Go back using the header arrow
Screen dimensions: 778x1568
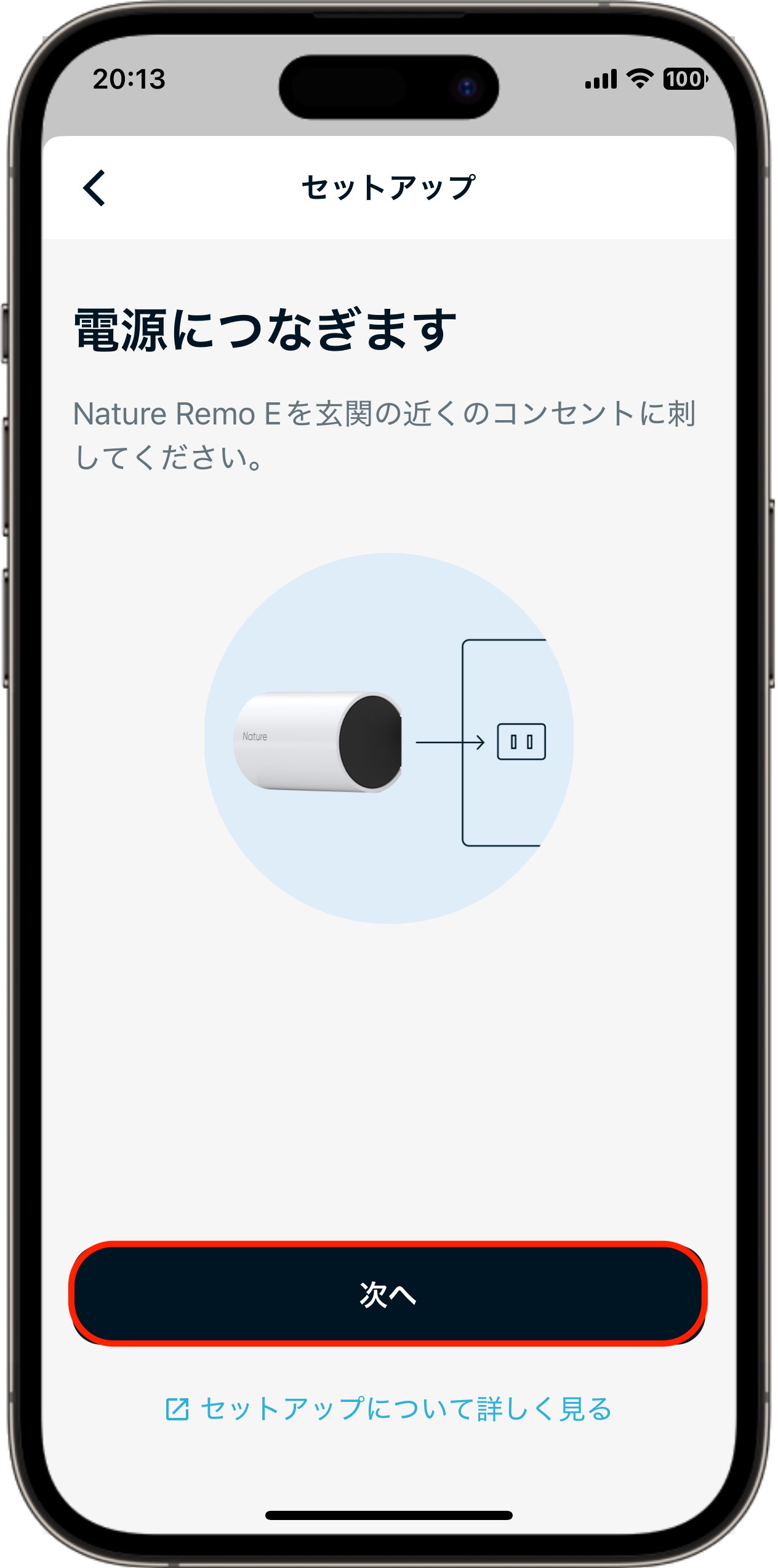point(95,188)
